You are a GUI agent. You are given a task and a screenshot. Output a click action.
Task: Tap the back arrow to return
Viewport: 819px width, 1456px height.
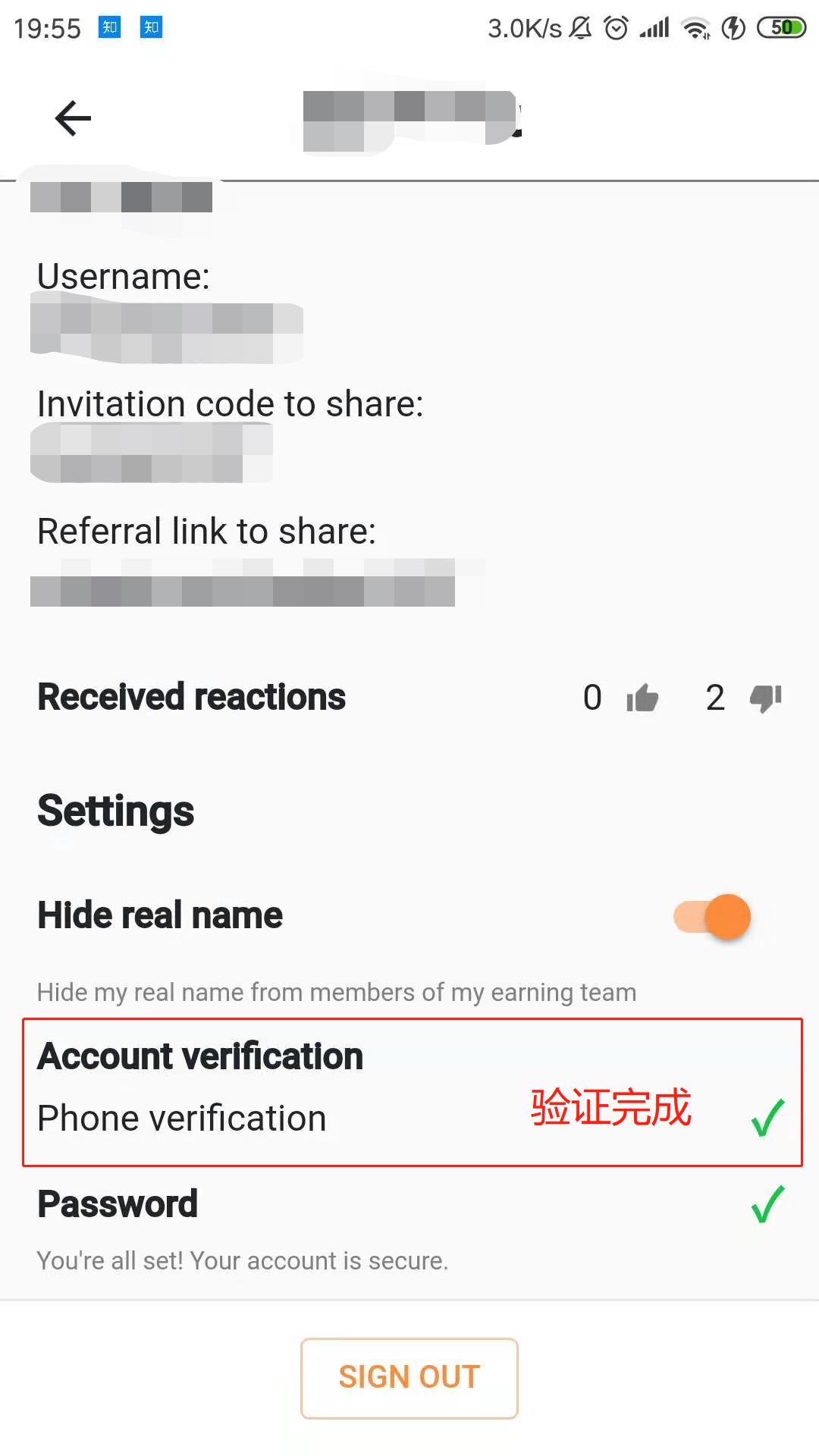point(72,118)
